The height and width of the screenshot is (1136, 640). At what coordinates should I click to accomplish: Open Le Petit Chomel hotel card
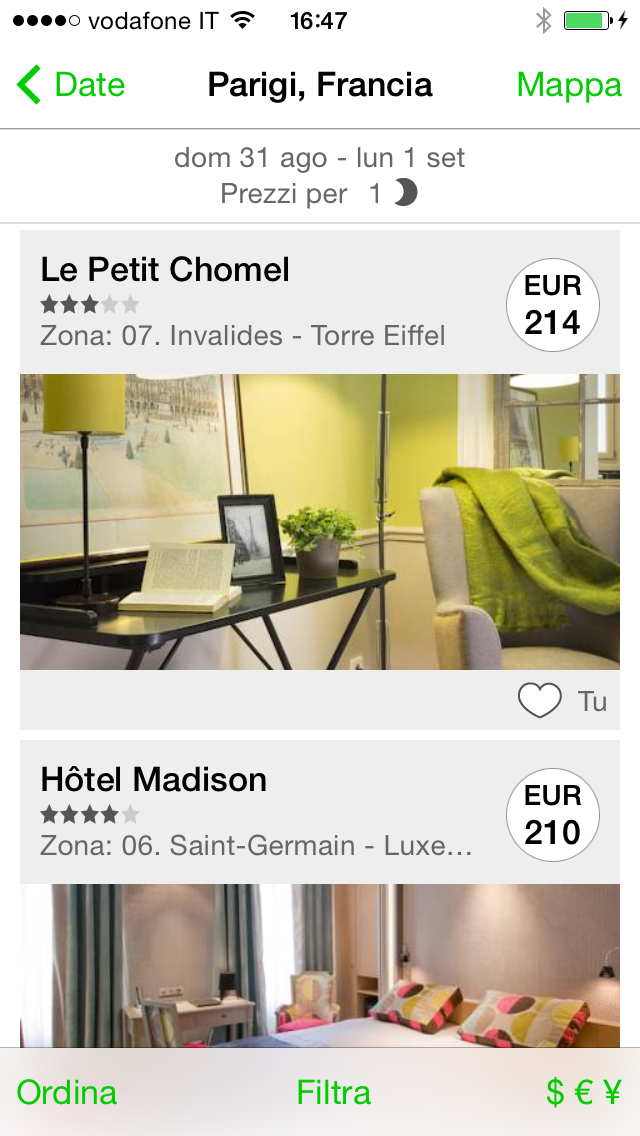pos(320,520)
